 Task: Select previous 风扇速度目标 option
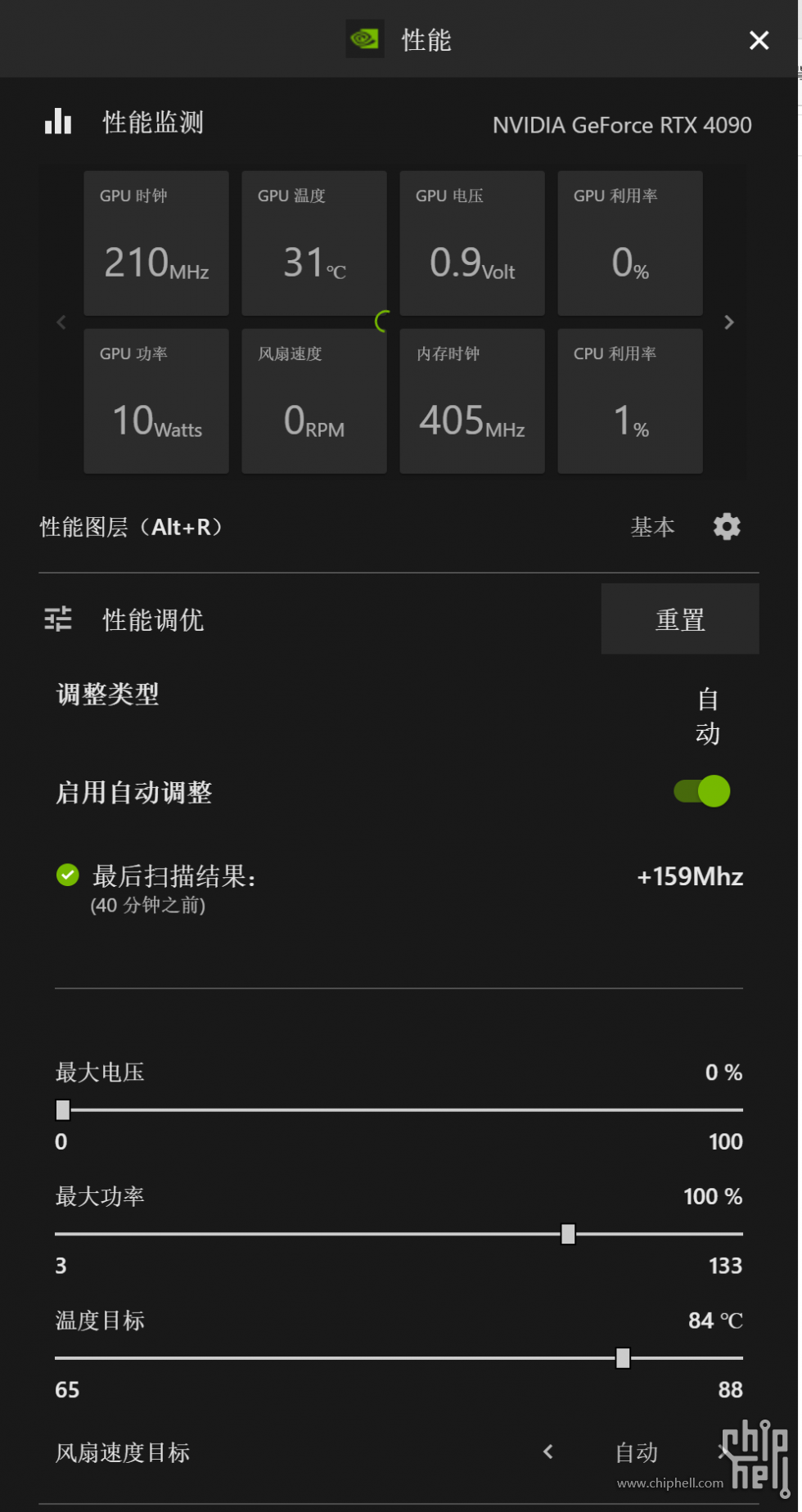pos(548,1452)
